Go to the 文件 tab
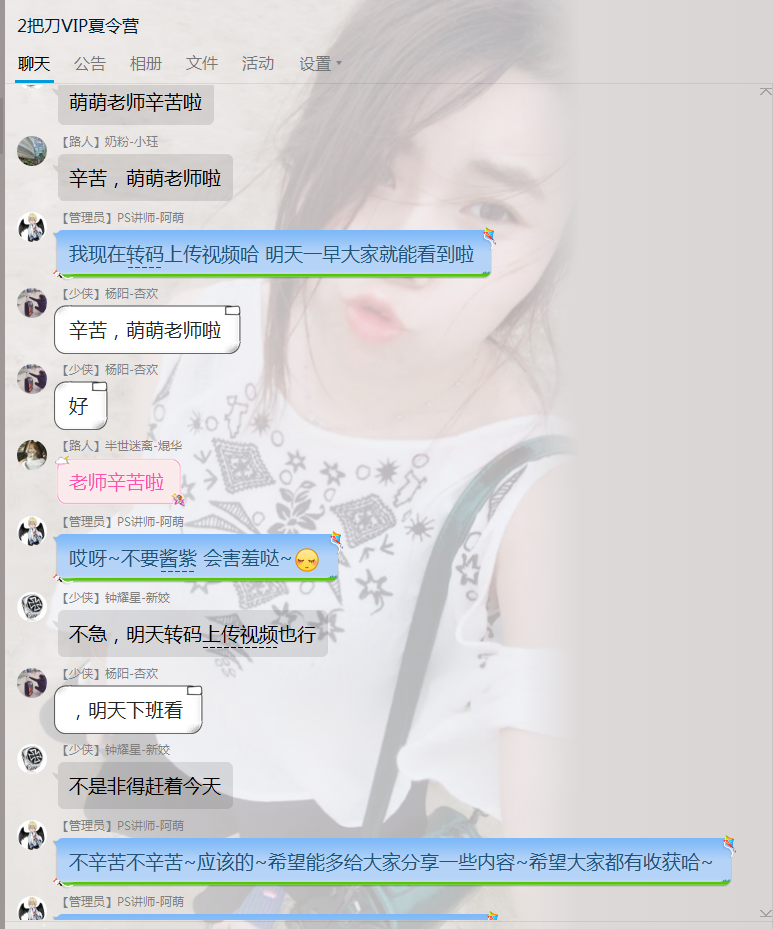773x929 pixels. (x=201, y=63)
